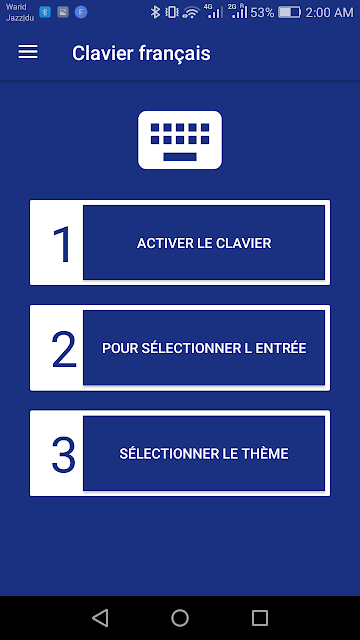Go back using the system back button
This screenshot has height=640, width=360.
(x=100, y=618)
